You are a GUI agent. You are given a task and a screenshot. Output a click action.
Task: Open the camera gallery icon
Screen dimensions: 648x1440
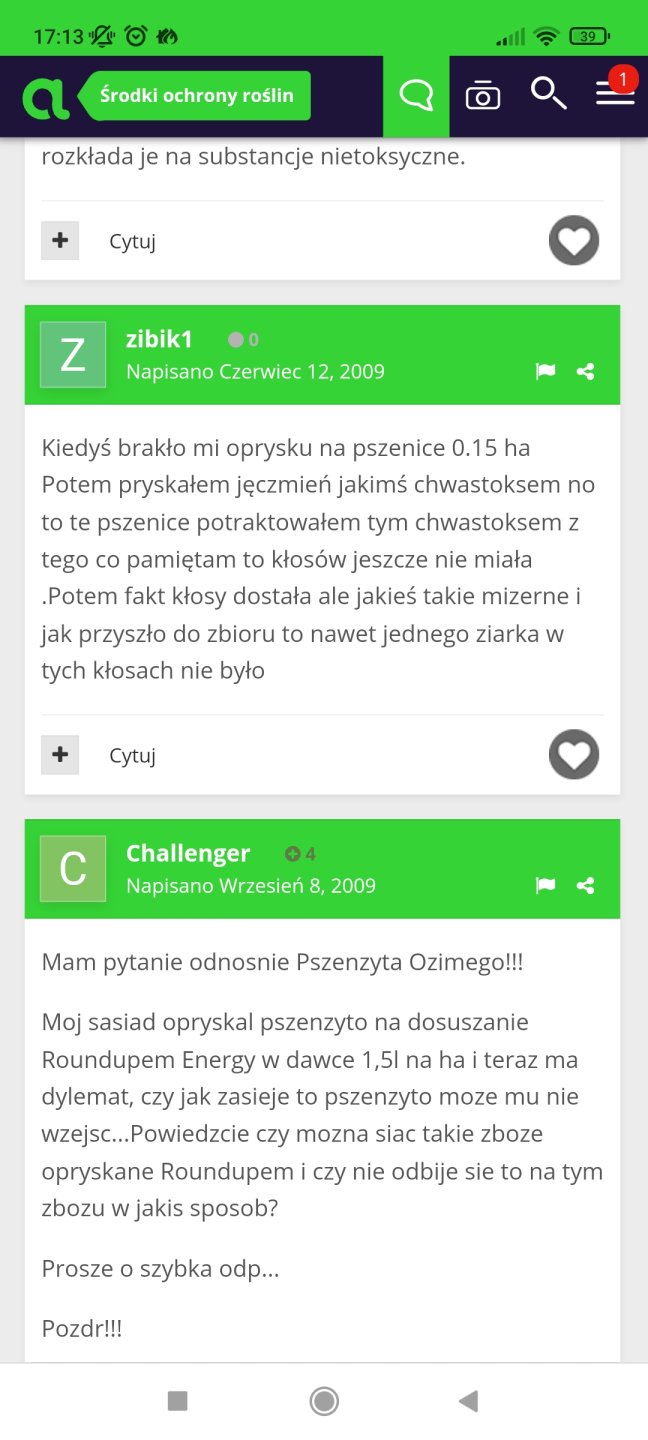[x=483, y=96]
